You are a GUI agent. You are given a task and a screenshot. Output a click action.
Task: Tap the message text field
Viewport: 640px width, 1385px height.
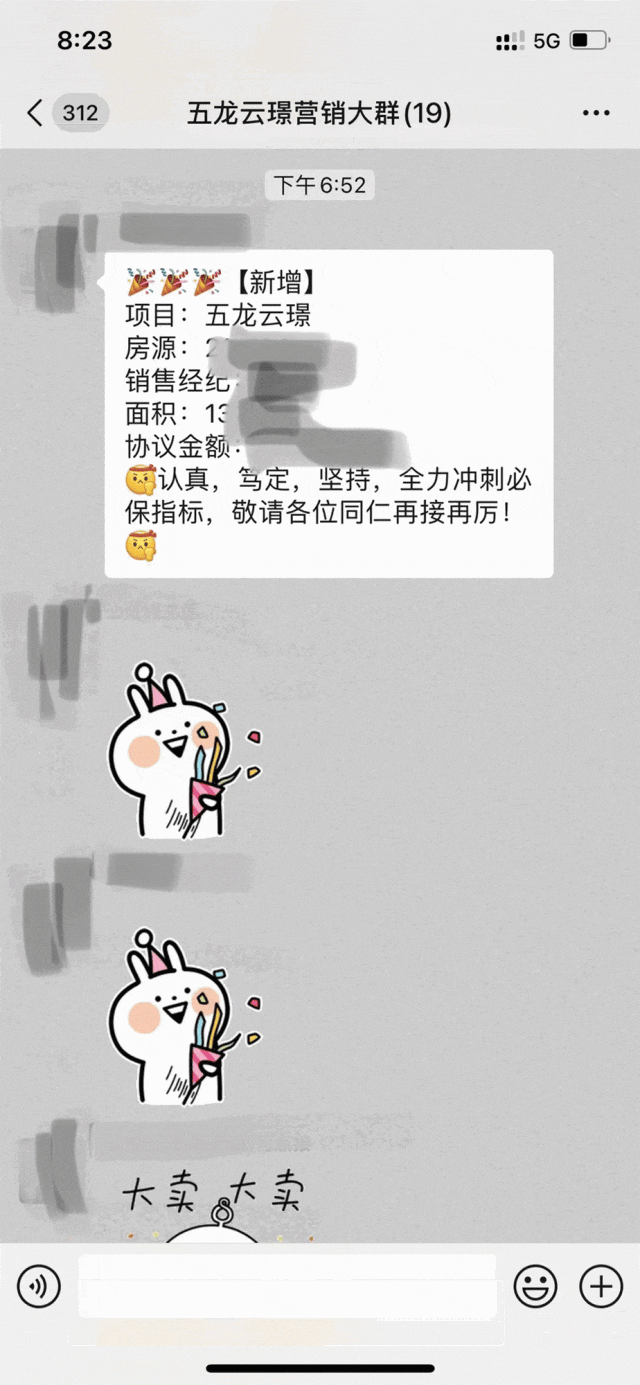(x=287, y=1285)
